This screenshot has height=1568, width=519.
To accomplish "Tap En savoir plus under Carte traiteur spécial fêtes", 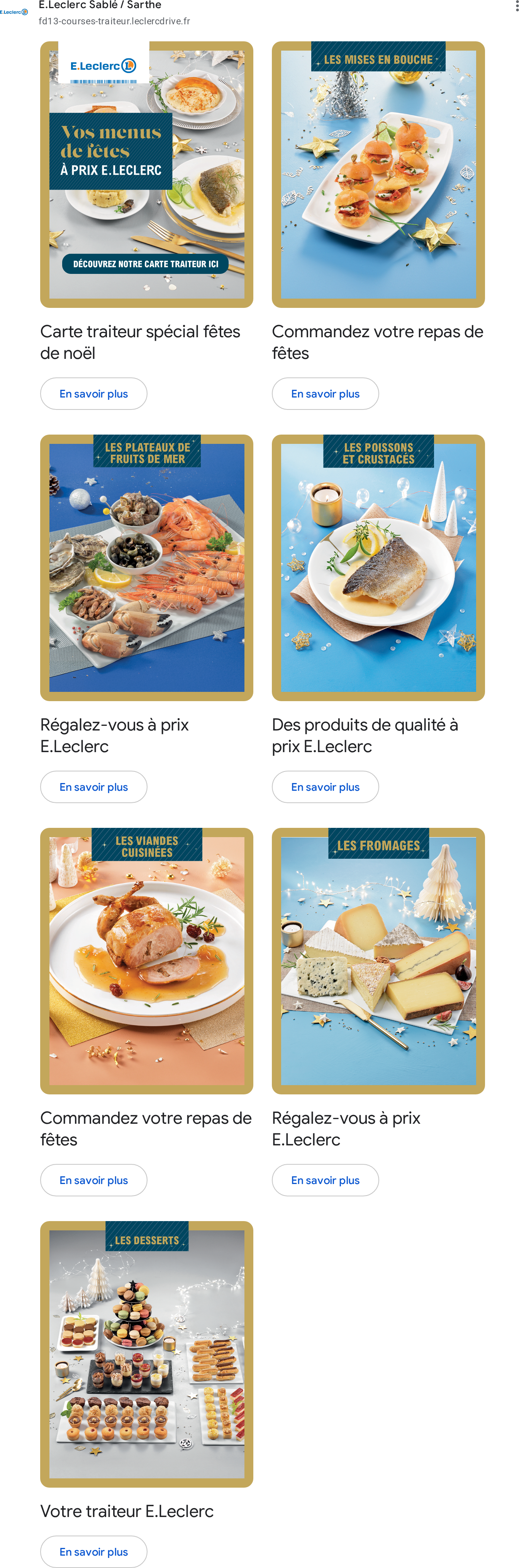I will pos(94,394).
